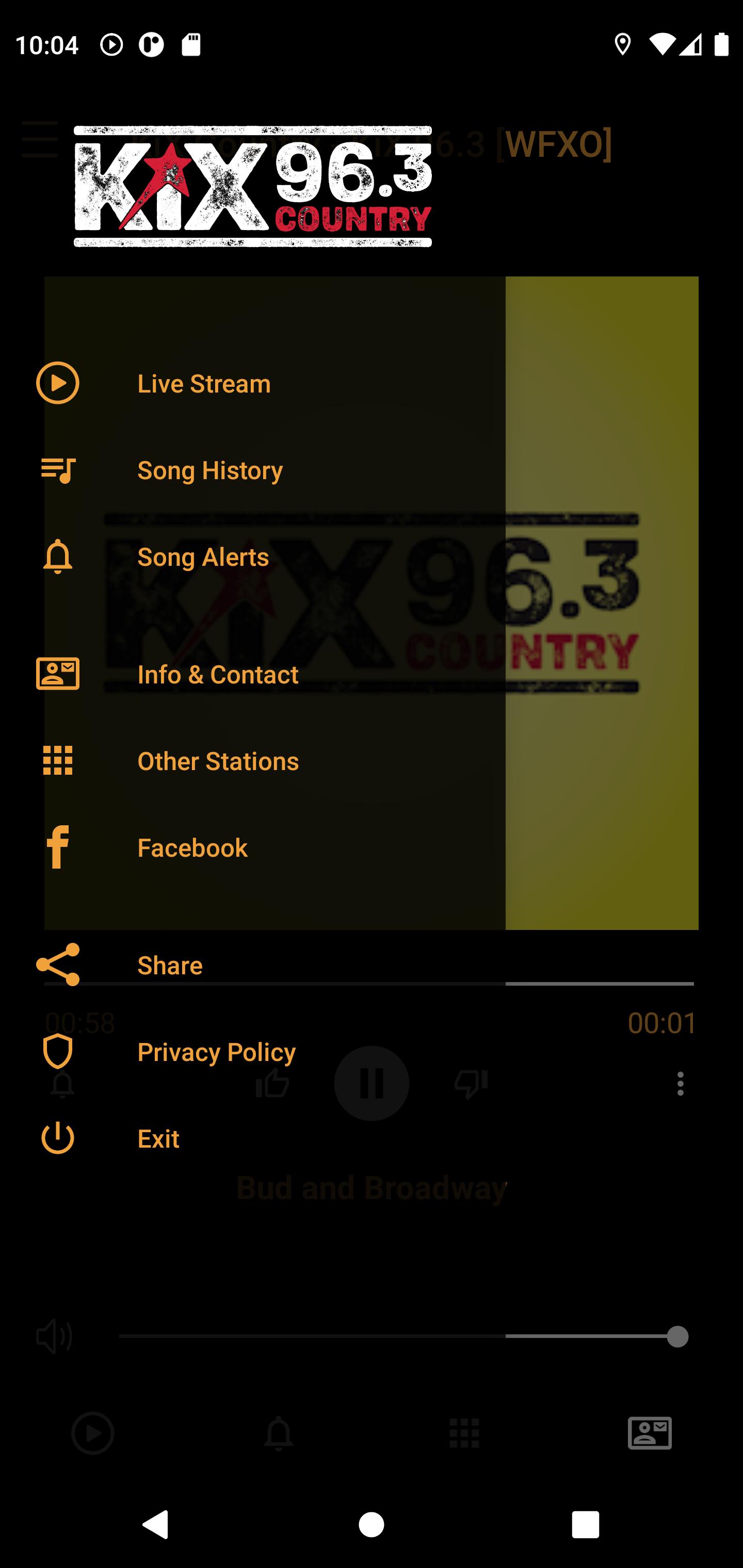Open Song History via the playlist icon
The height and width of the screenshot is (1568, 743).
[x=58, y=469]
